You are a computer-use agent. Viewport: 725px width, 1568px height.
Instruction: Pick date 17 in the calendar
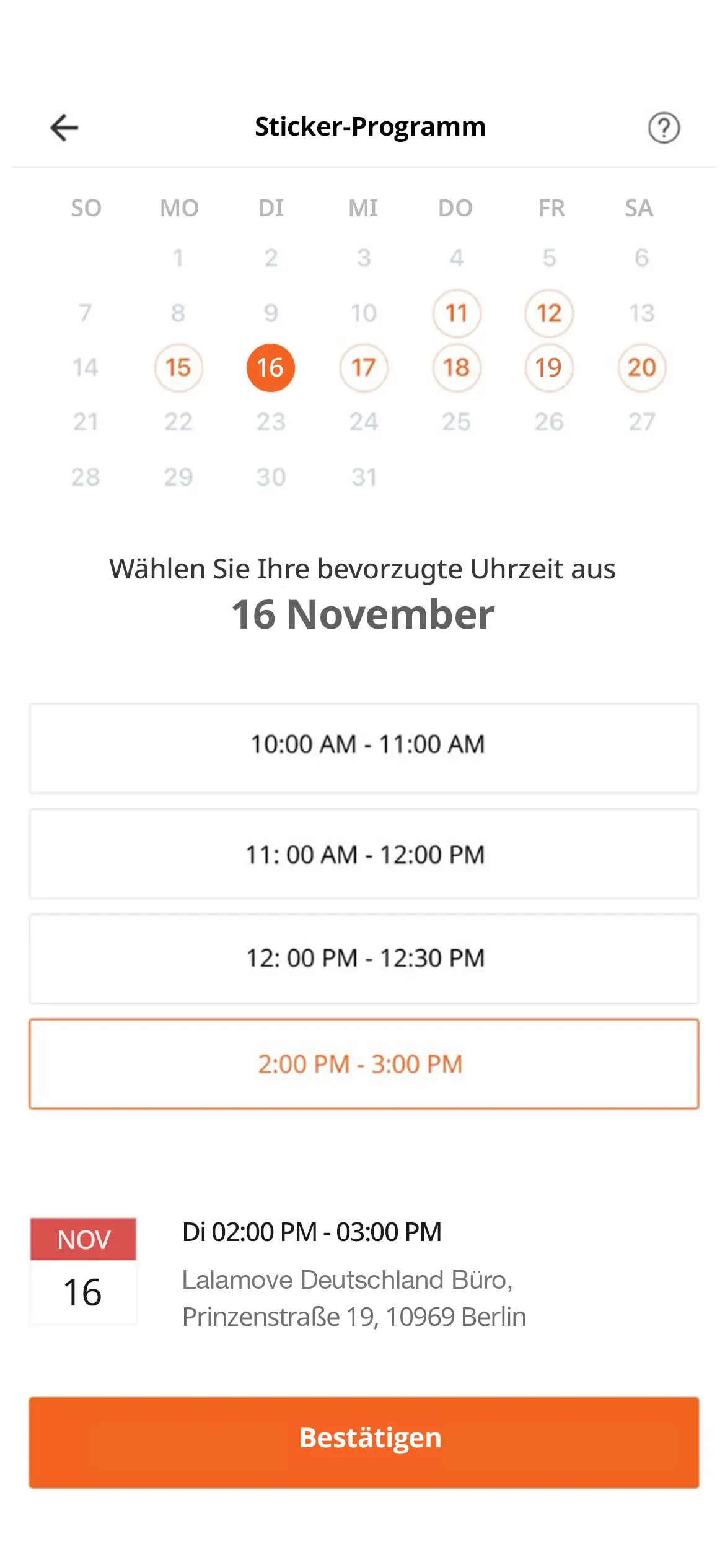(364, 368)
